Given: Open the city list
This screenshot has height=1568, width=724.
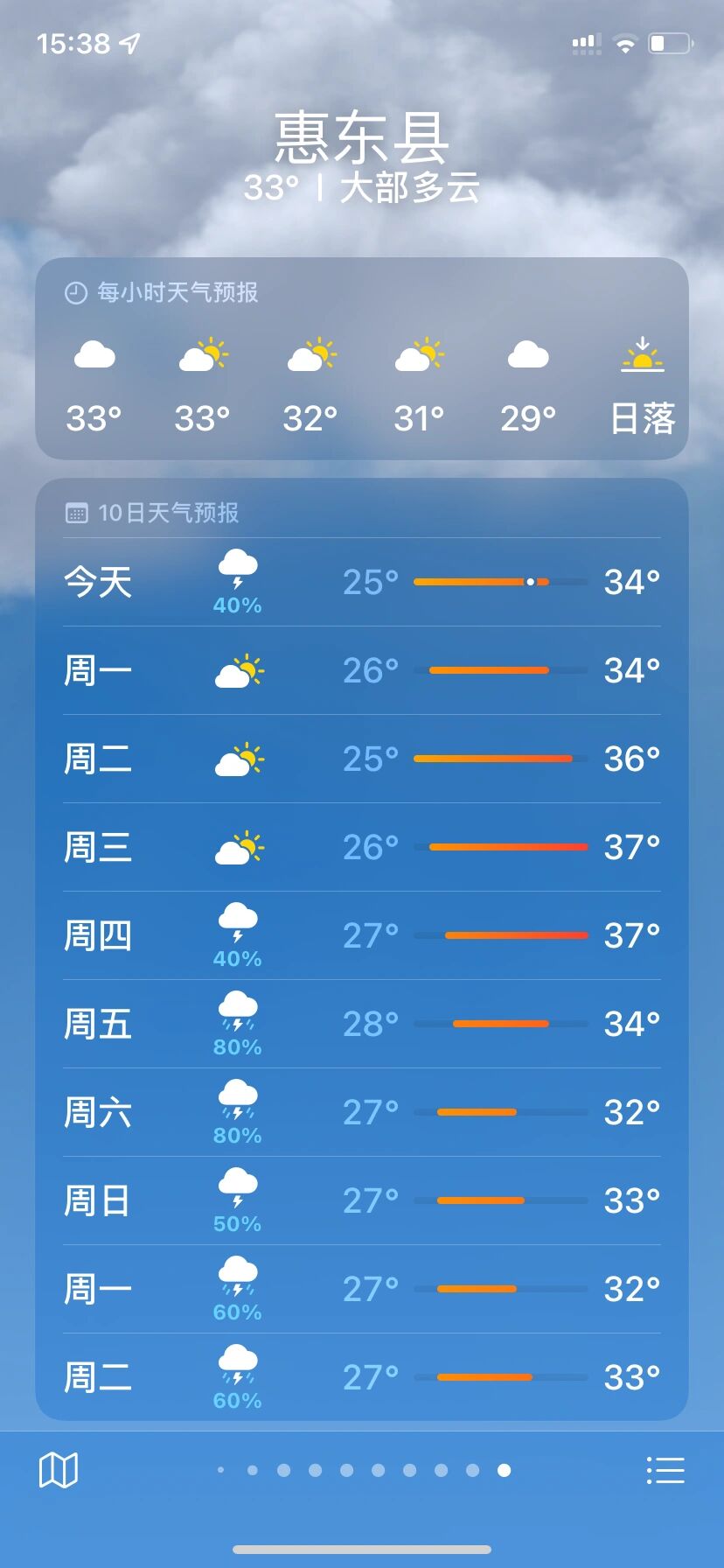Looking at the screenshot, I should tap(665, 1470).
